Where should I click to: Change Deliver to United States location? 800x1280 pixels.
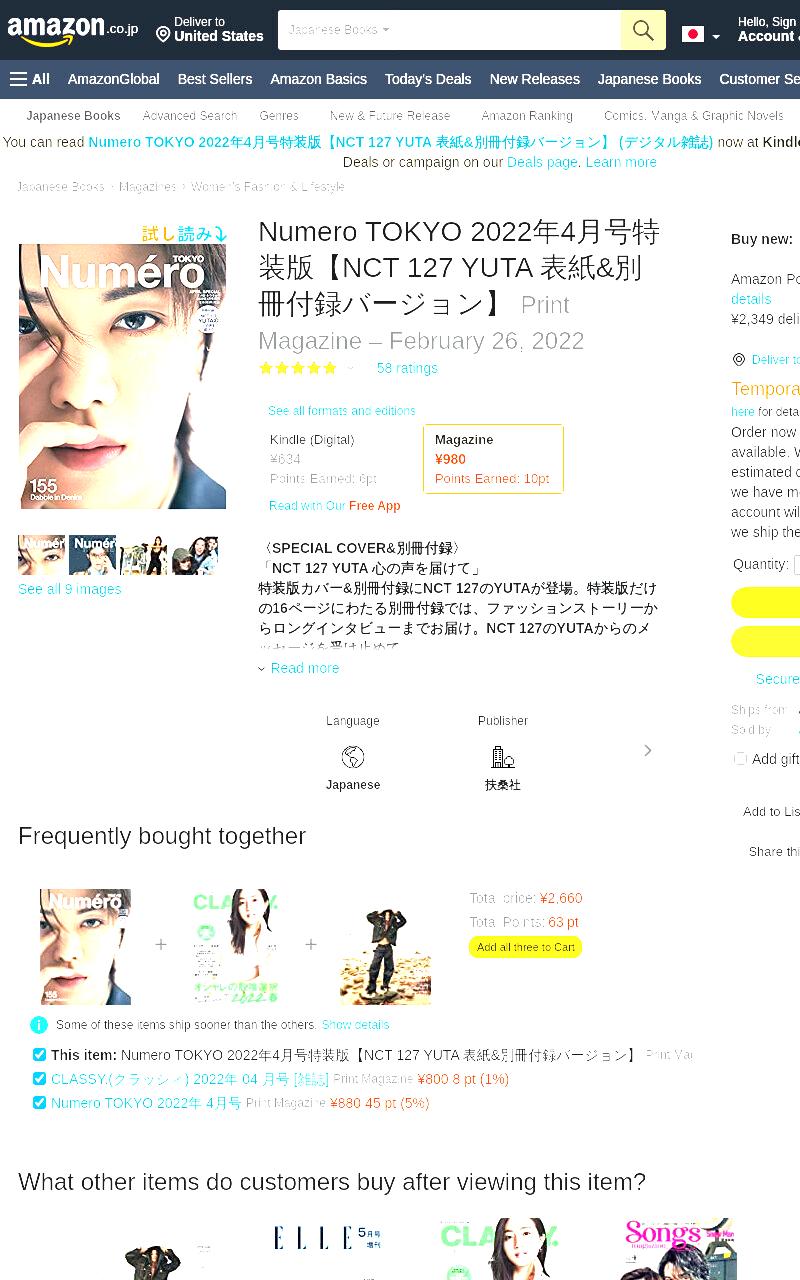[x=210, y=29]
